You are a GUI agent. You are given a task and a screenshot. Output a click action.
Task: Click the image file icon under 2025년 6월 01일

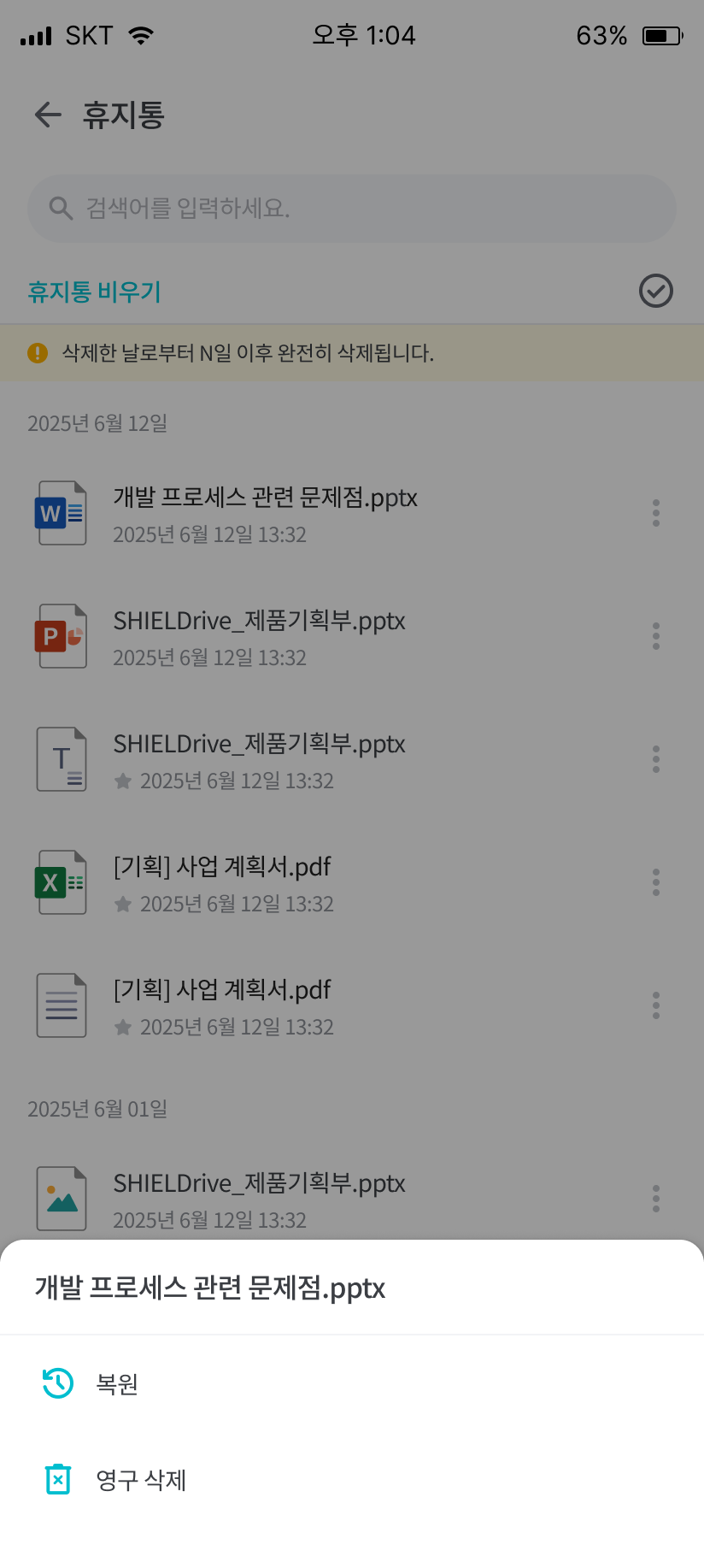point(61,1198)
